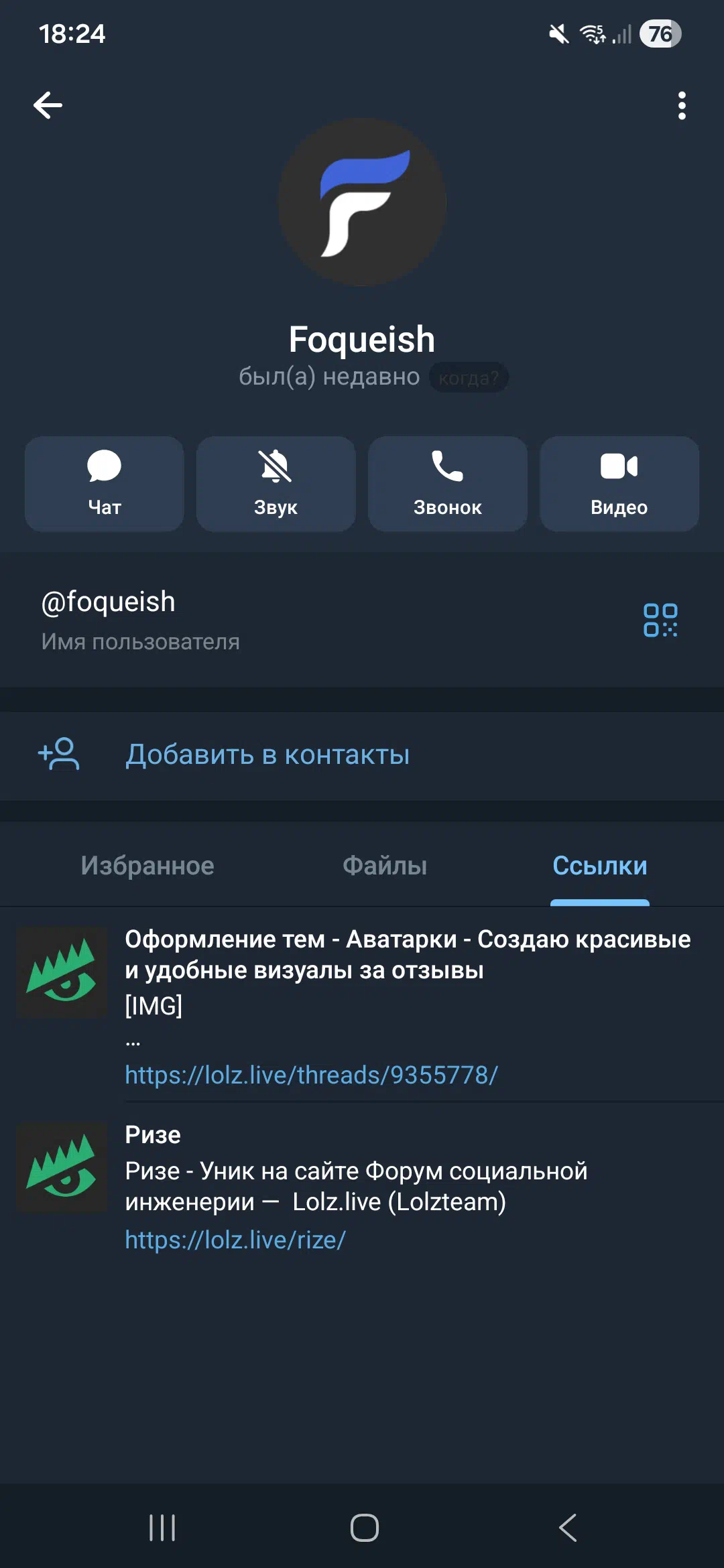Open the Ризе link preview card
Screen dimensions: 724x1568
coord(355,1171)
